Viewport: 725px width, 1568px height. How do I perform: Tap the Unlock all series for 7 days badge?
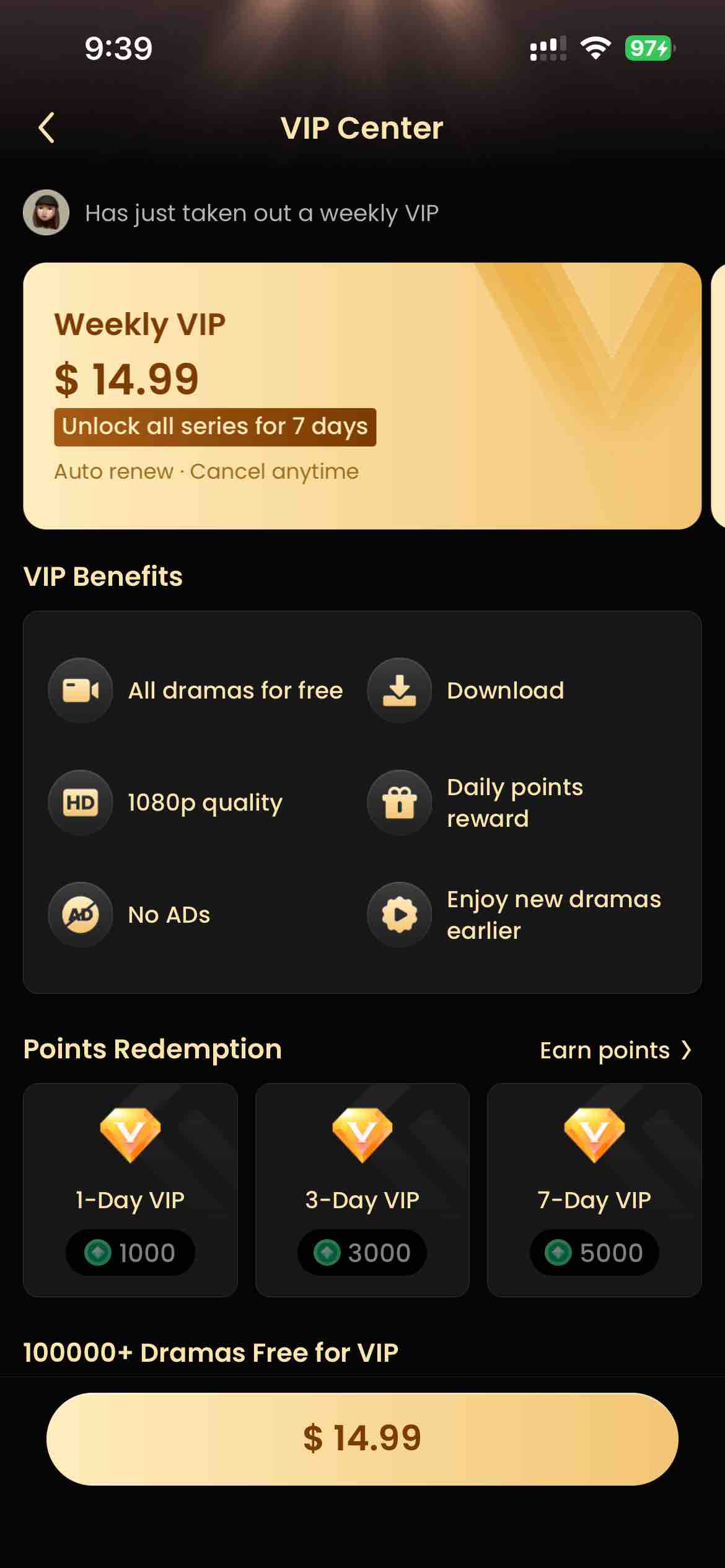click(x=214, y=426)
